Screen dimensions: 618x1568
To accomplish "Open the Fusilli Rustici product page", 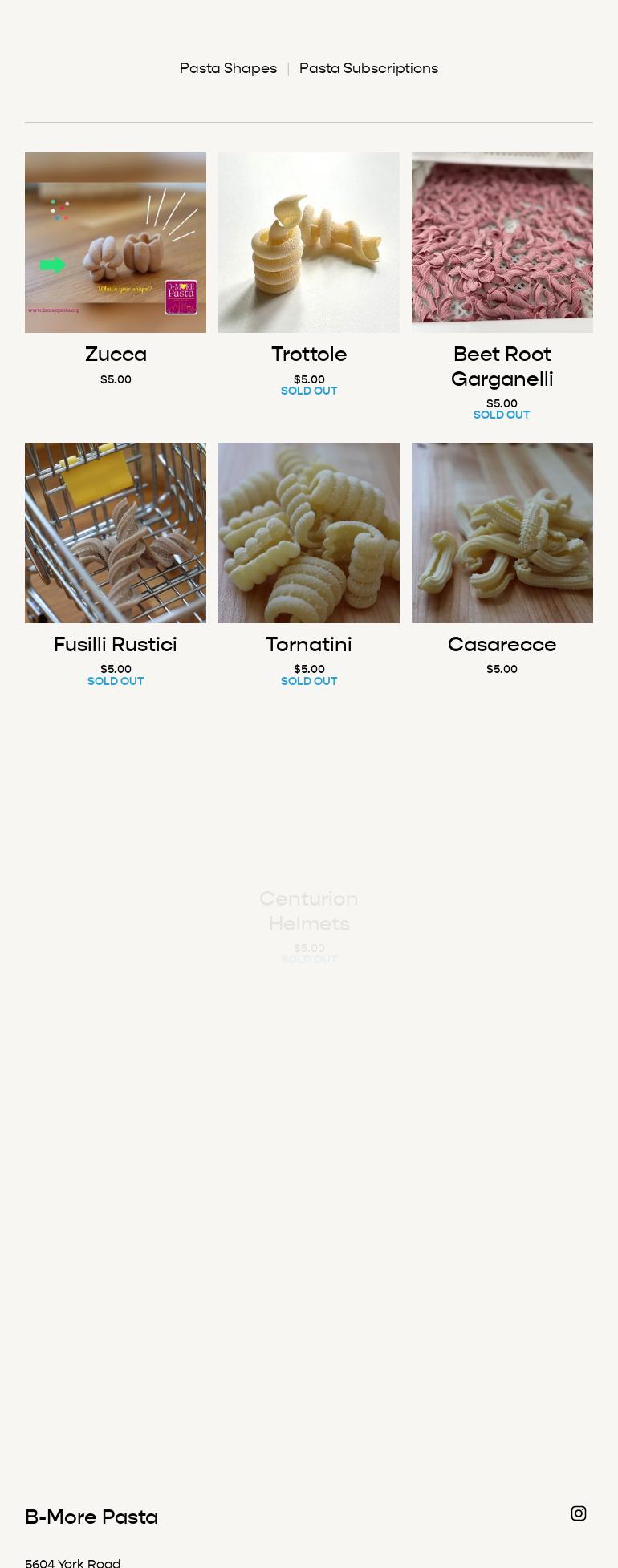I will point(116,645).
